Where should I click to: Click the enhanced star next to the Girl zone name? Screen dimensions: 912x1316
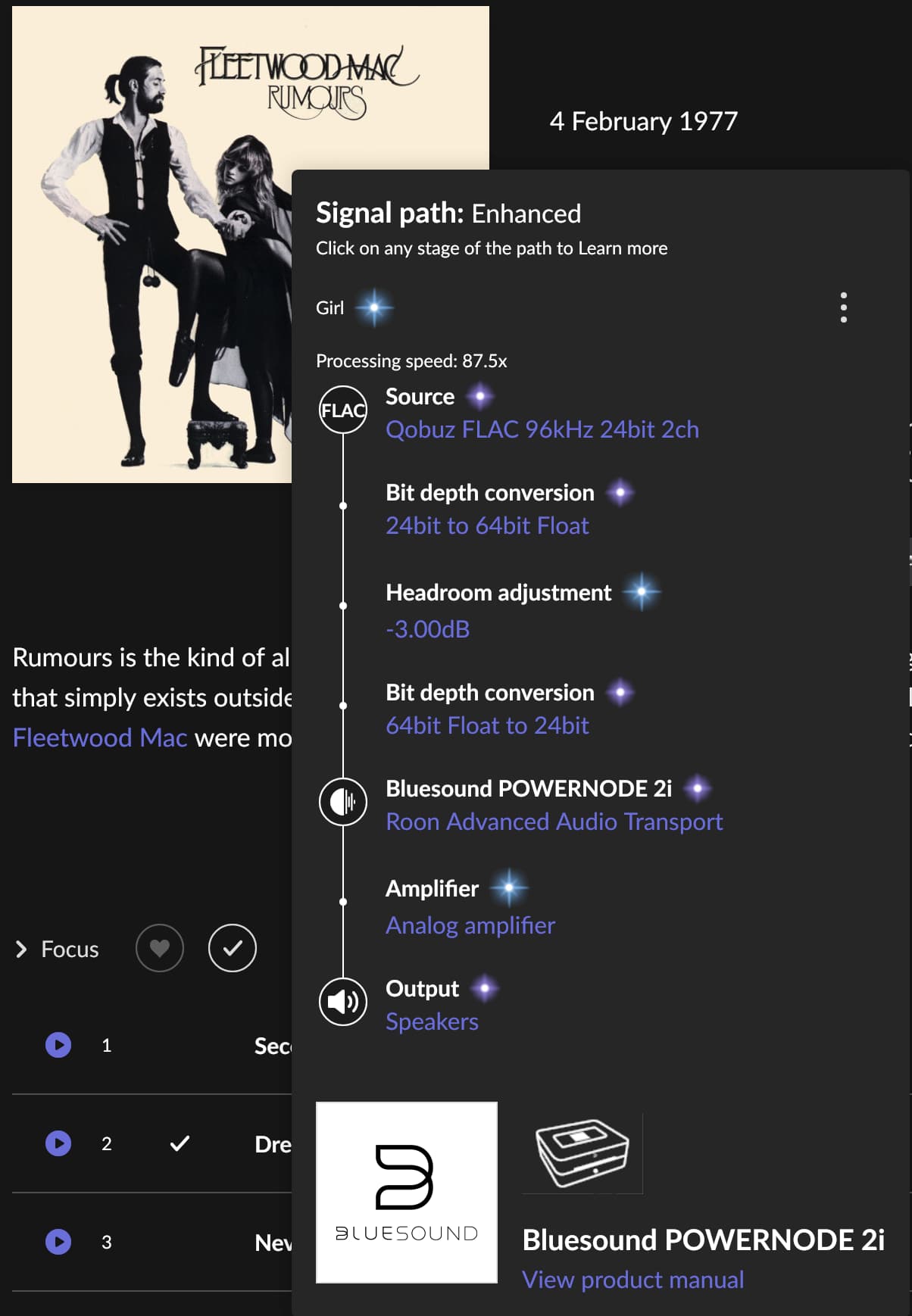[376, 307]
